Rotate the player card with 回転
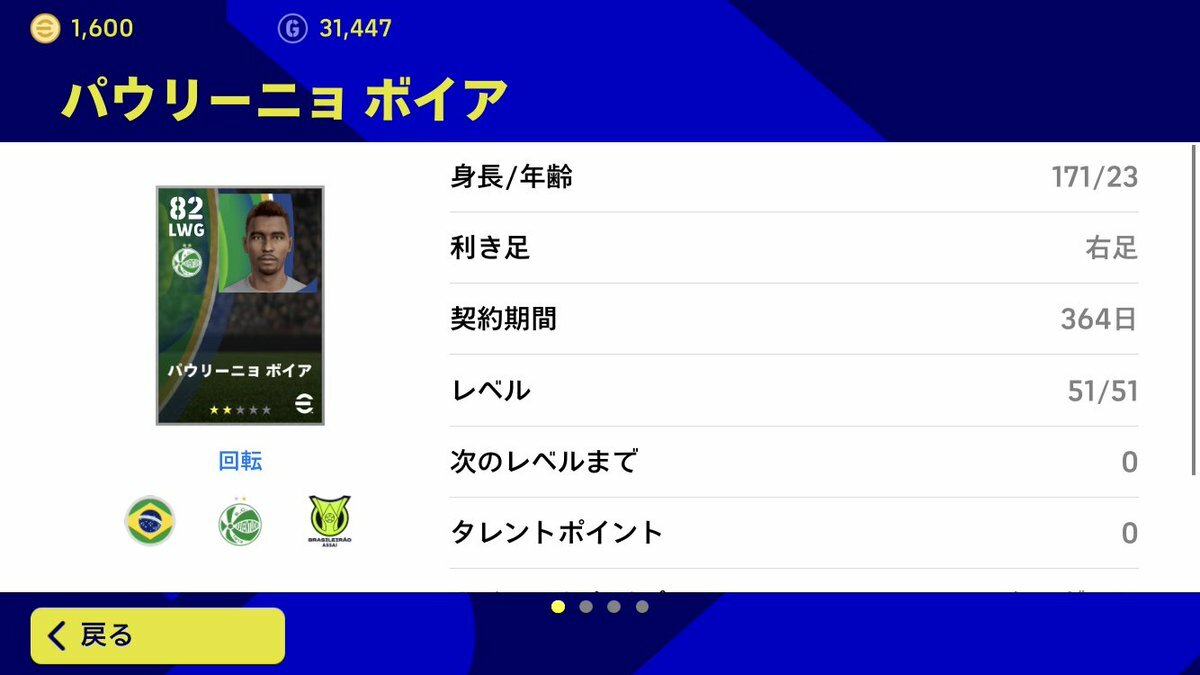The width and height of the screenshot is (1200, 675). 240,461
